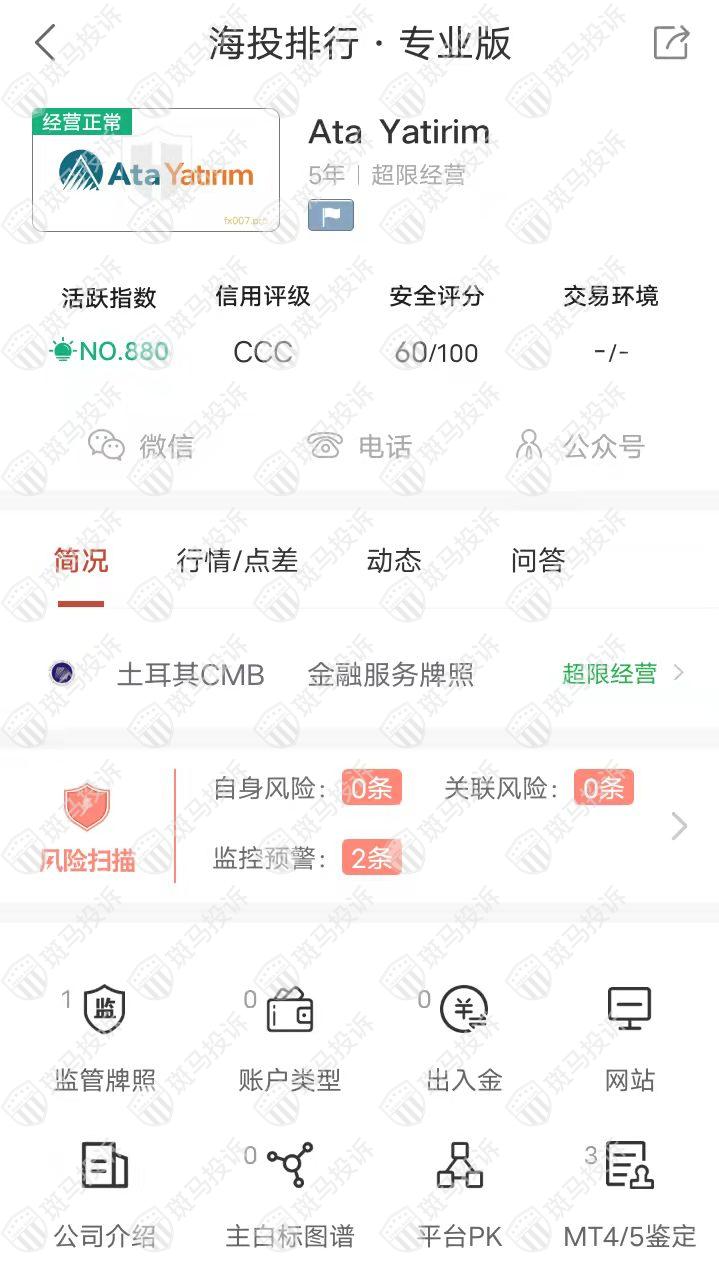Open the 风险扫描 risk details
Screen dimensions: 719x1275
[x=360, y=826]
